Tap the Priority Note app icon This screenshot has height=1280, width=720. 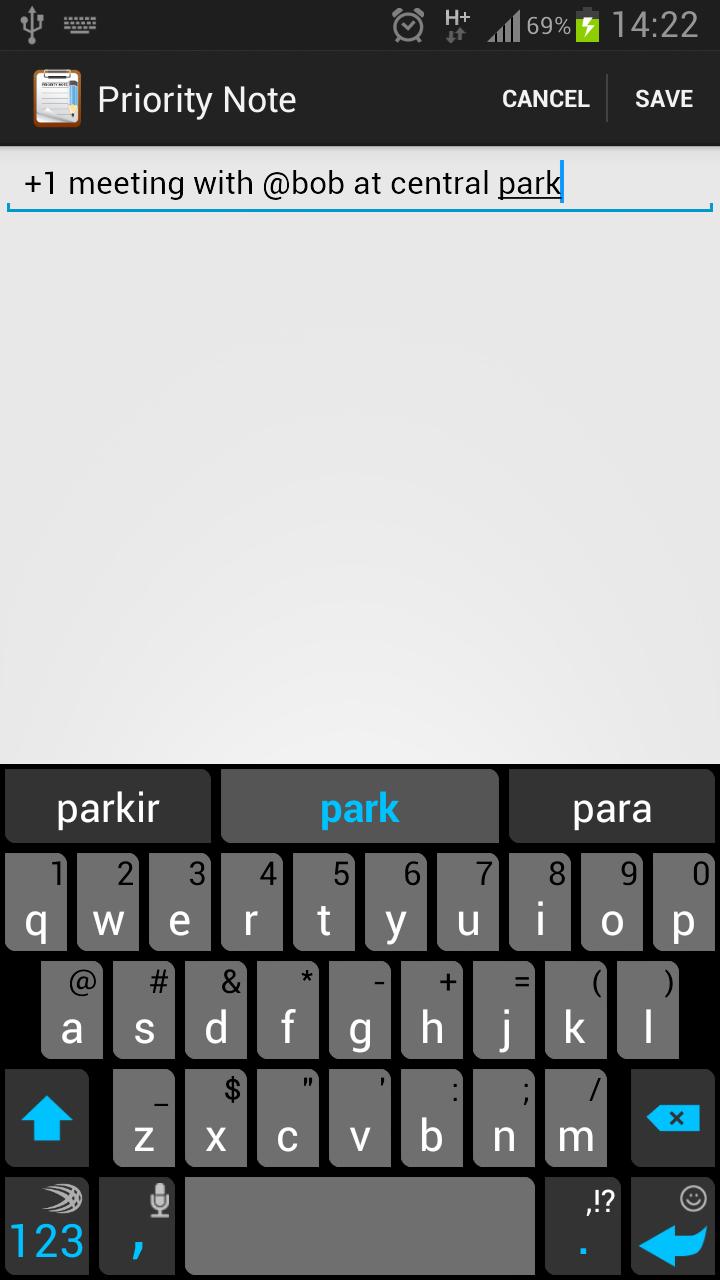(x=57, y=99)
